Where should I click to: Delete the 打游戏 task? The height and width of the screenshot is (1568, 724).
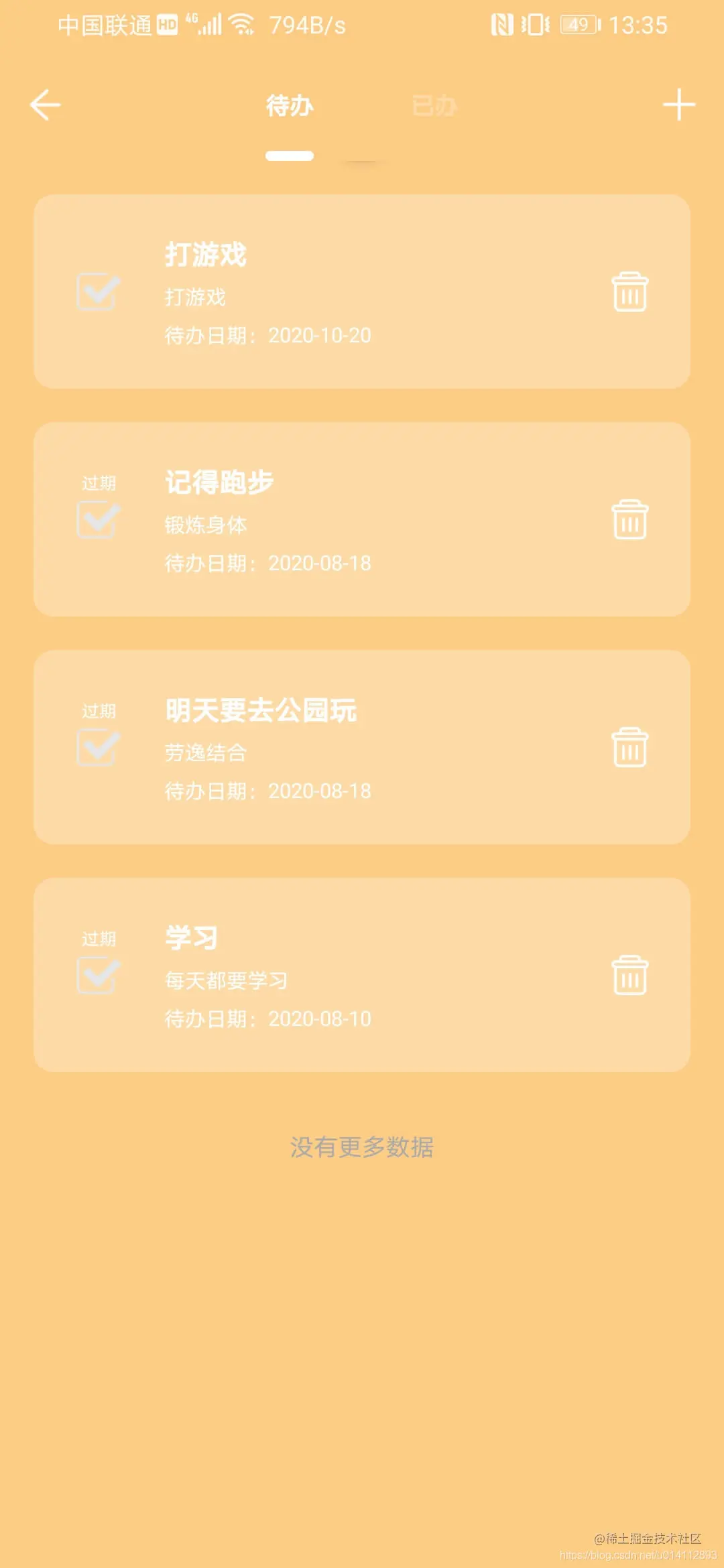[629, 291]
